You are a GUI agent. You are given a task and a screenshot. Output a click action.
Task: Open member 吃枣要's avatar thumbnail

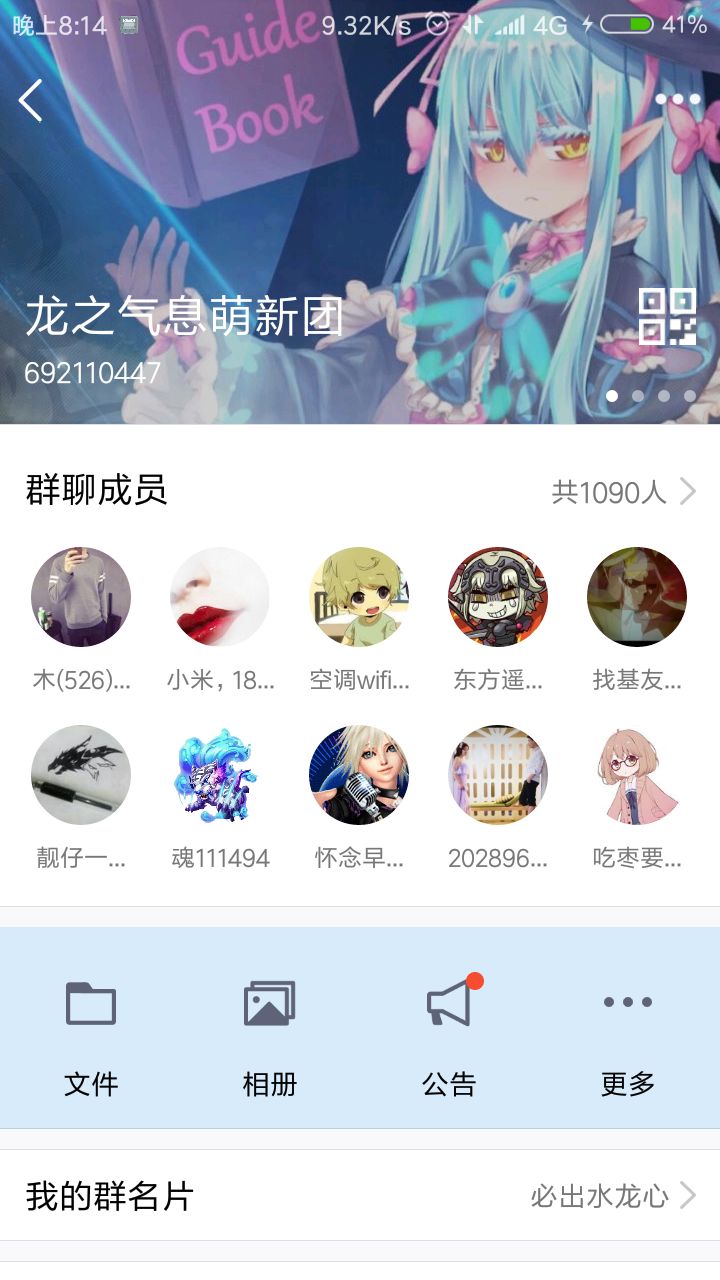click(x=636, y=775)
